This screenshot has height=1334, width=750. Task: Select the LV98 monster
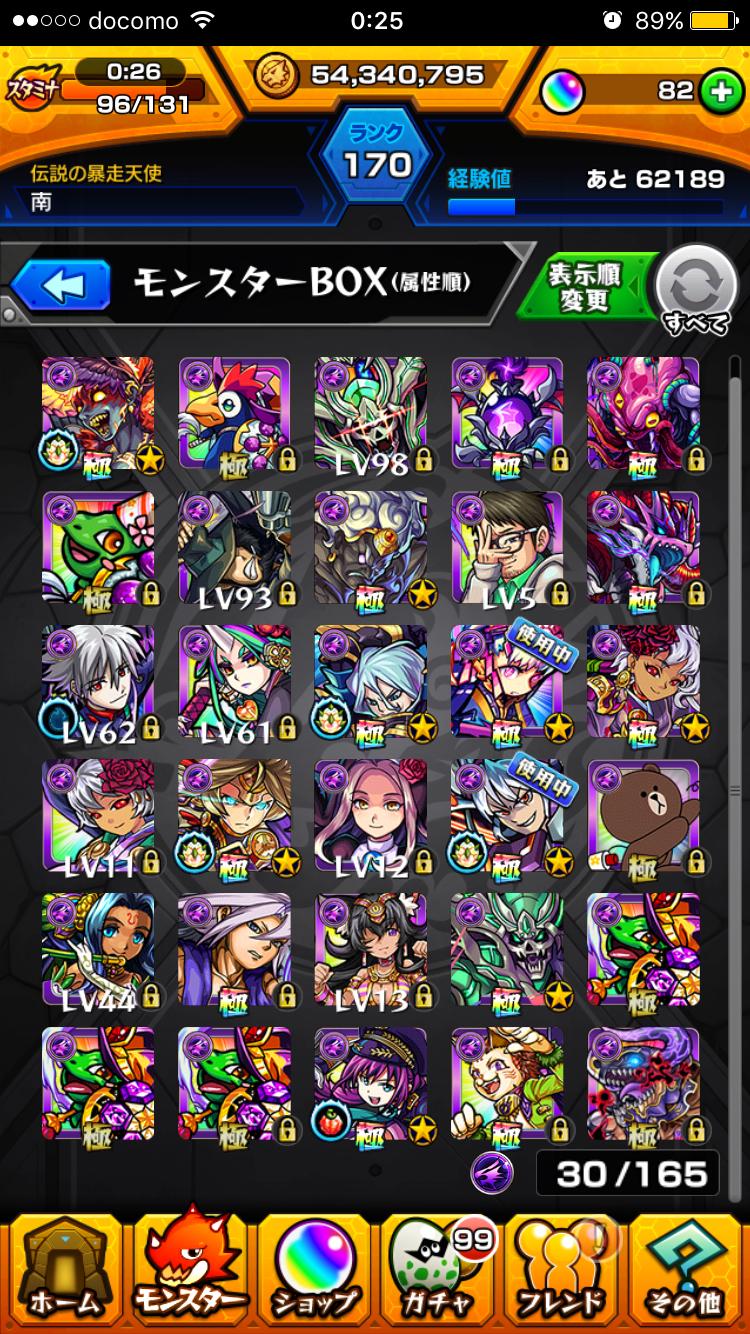[x=371, y=413]
